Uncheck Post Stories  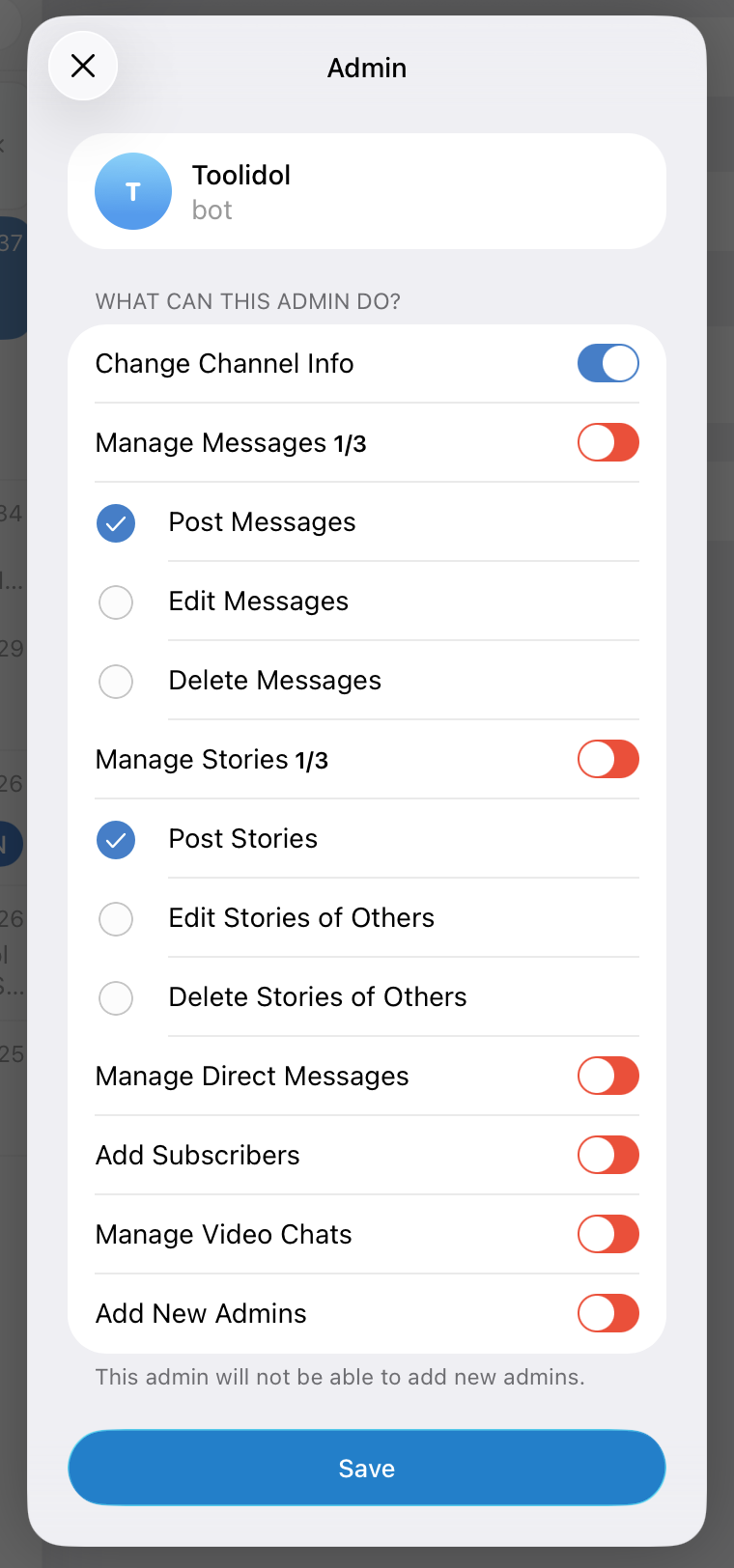[116, 840]
